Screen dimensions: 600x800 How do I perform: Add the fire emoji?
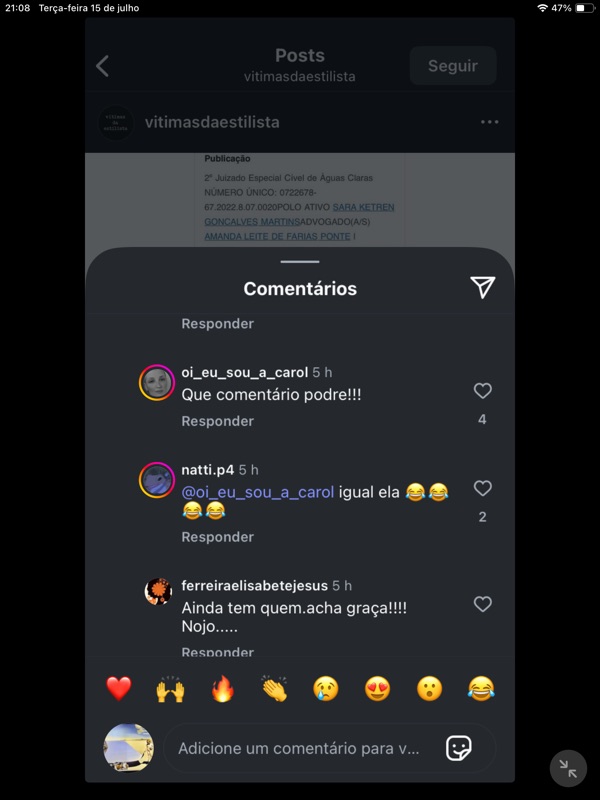(x=222, y=688)
